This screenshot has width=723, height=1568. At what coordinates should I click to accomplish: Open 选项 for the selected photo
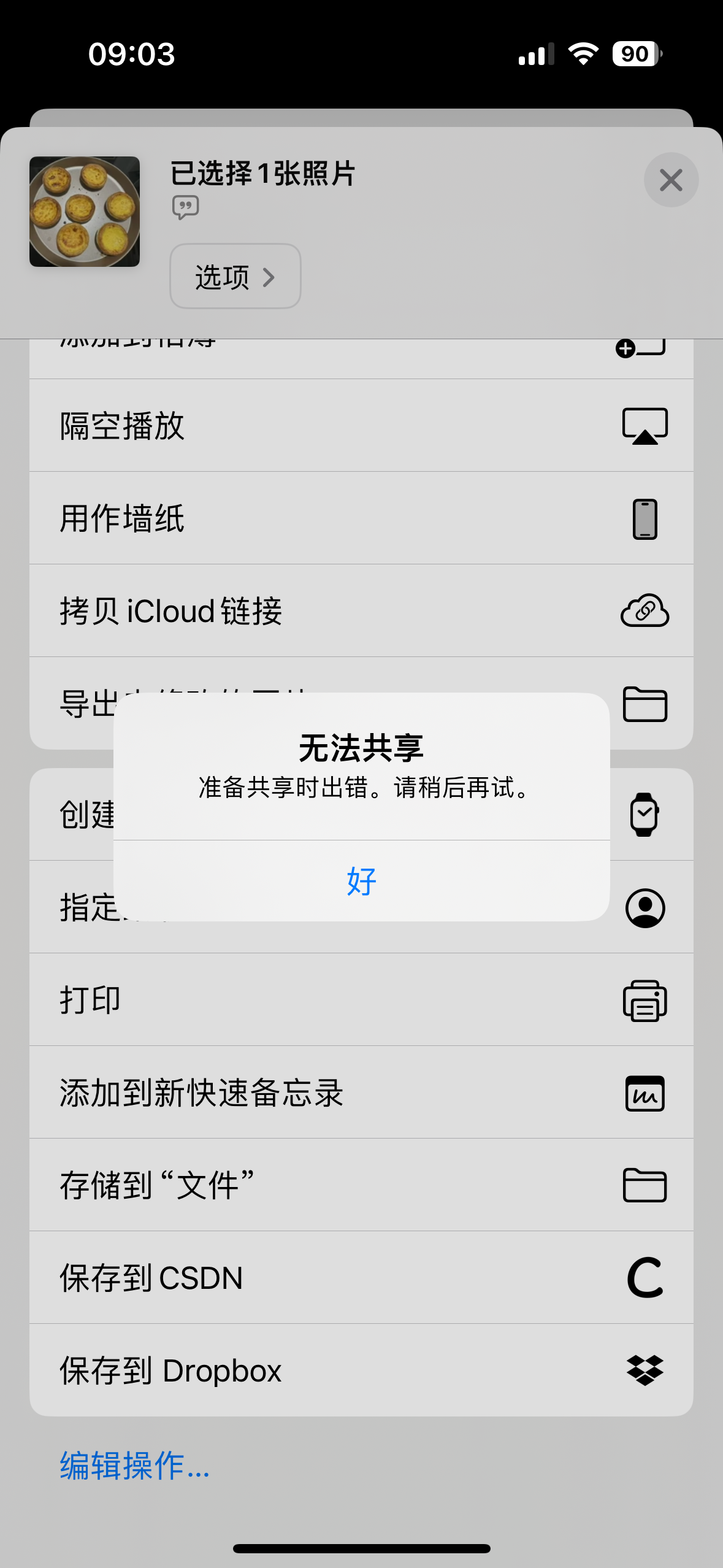(235, 276)
